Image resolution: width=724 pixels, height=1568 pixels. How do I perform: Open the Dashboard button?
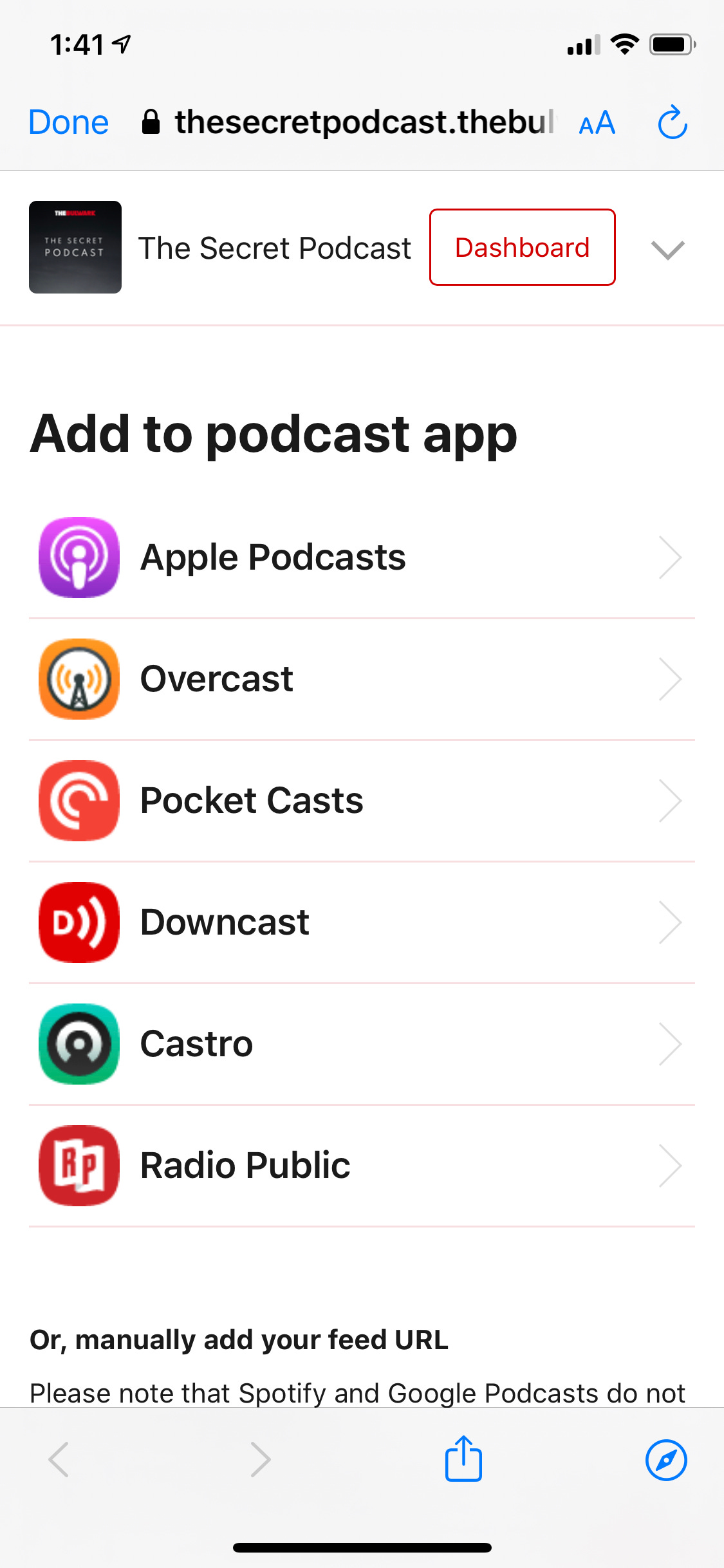pos(523,247)
